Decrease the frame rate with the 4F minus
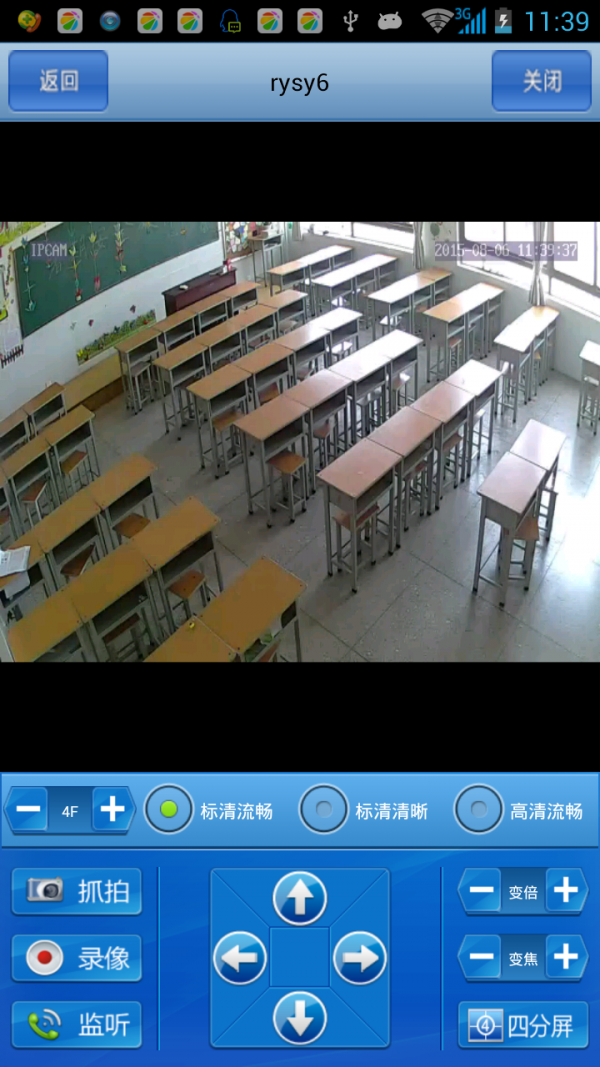 (x=29, y=809)
